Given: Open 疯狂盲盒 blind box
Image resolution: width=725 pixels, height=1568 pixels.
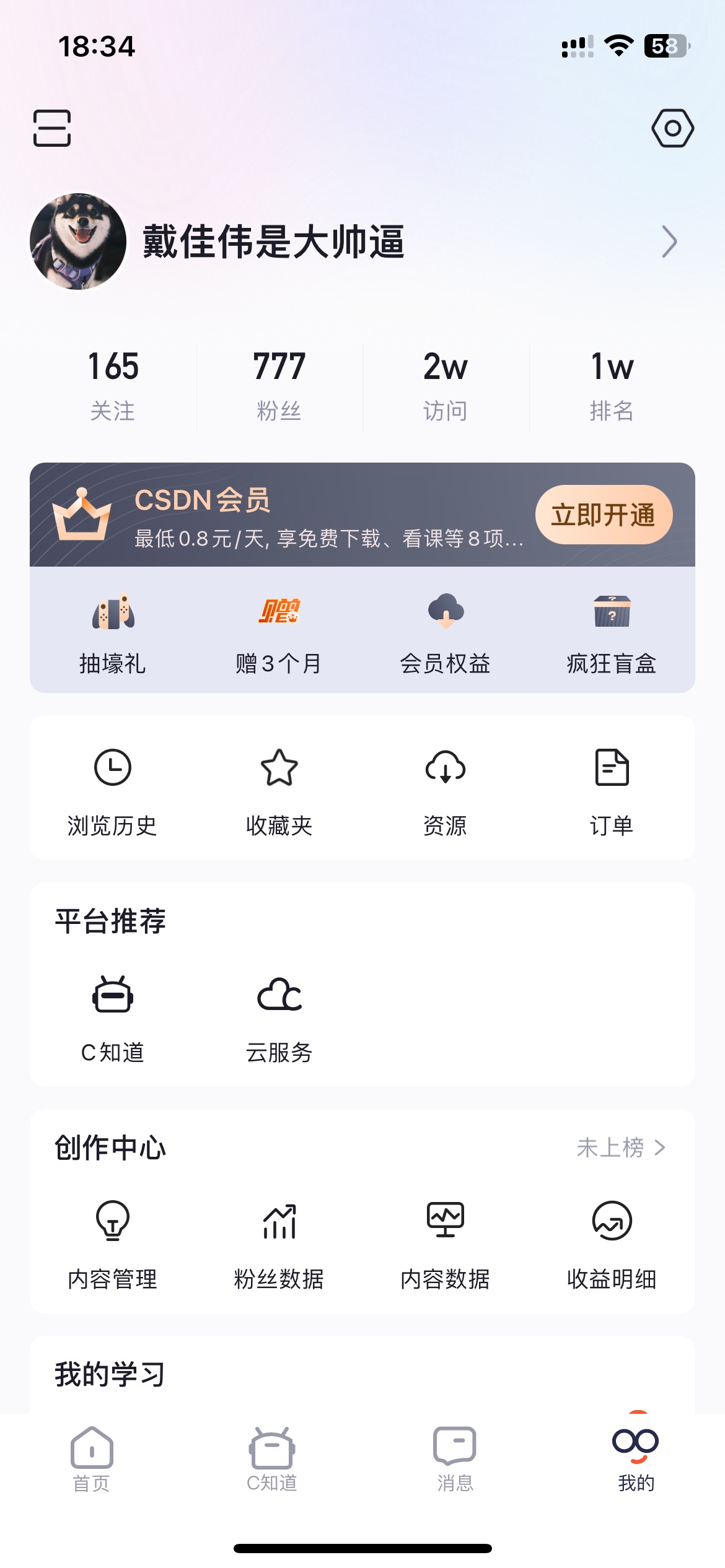Looking at the screenshot, I should pos(612,633).
